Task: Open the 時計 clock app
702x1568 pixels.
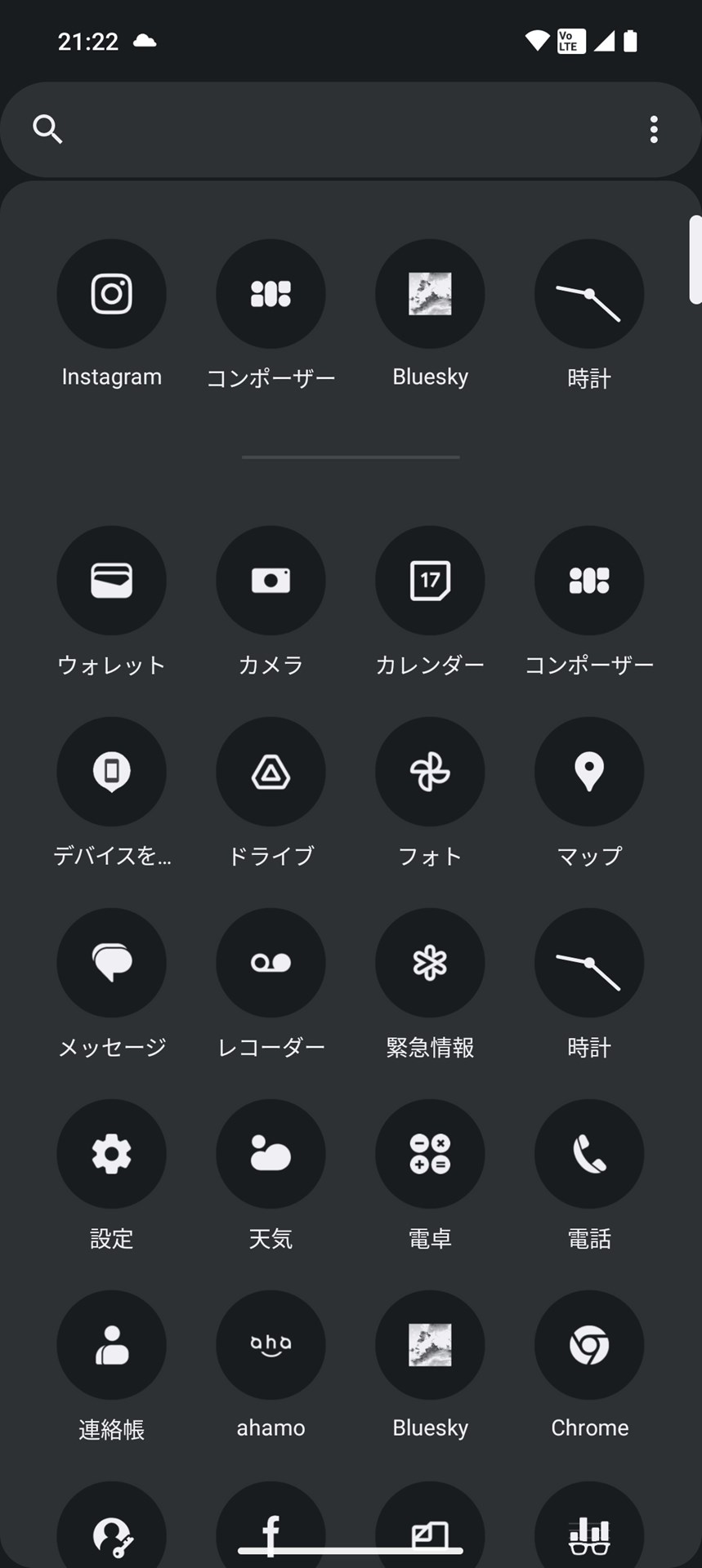Action: pyautogui.click(x=589, y=293)
